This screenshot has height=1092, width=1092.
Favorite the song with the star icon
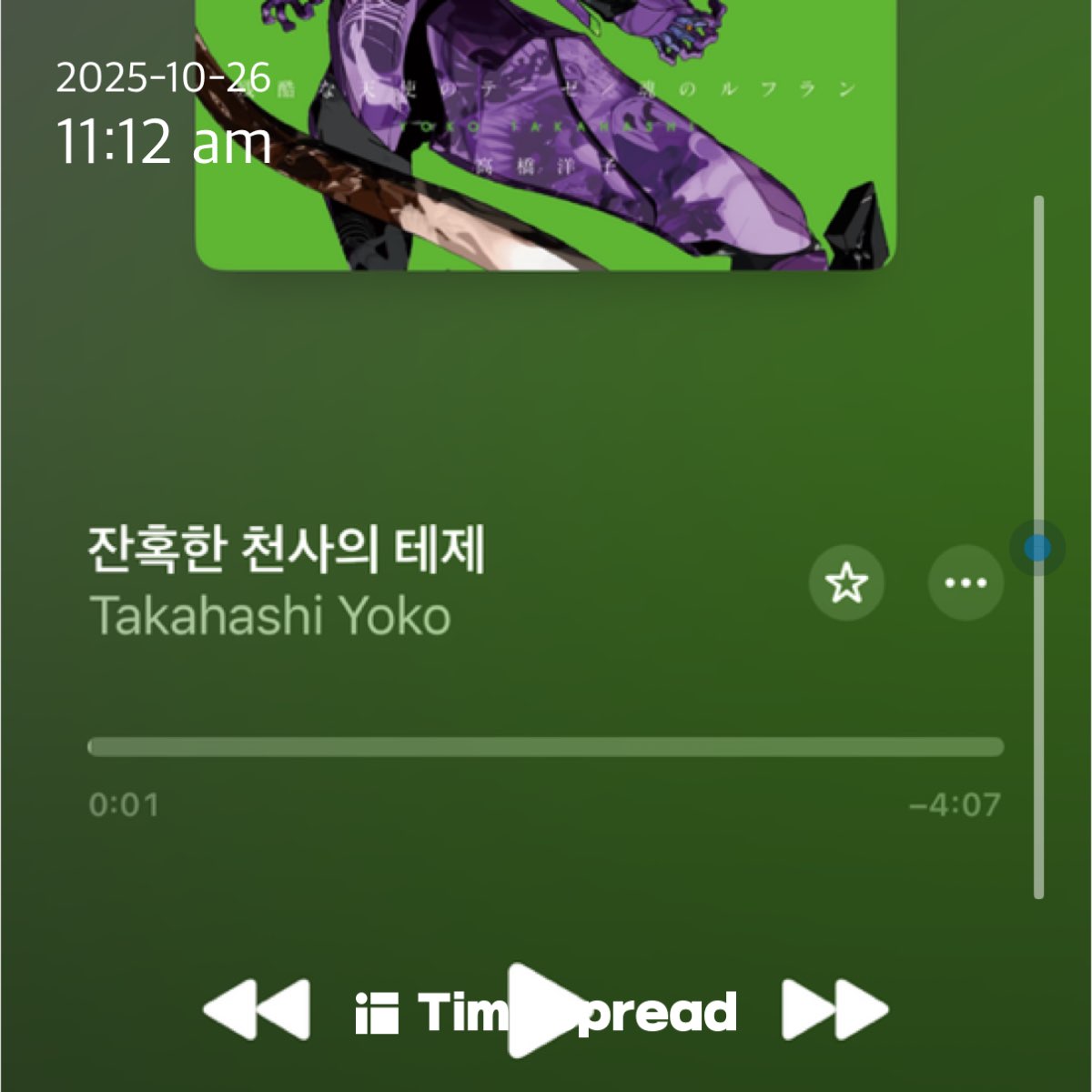click(846, 582)
